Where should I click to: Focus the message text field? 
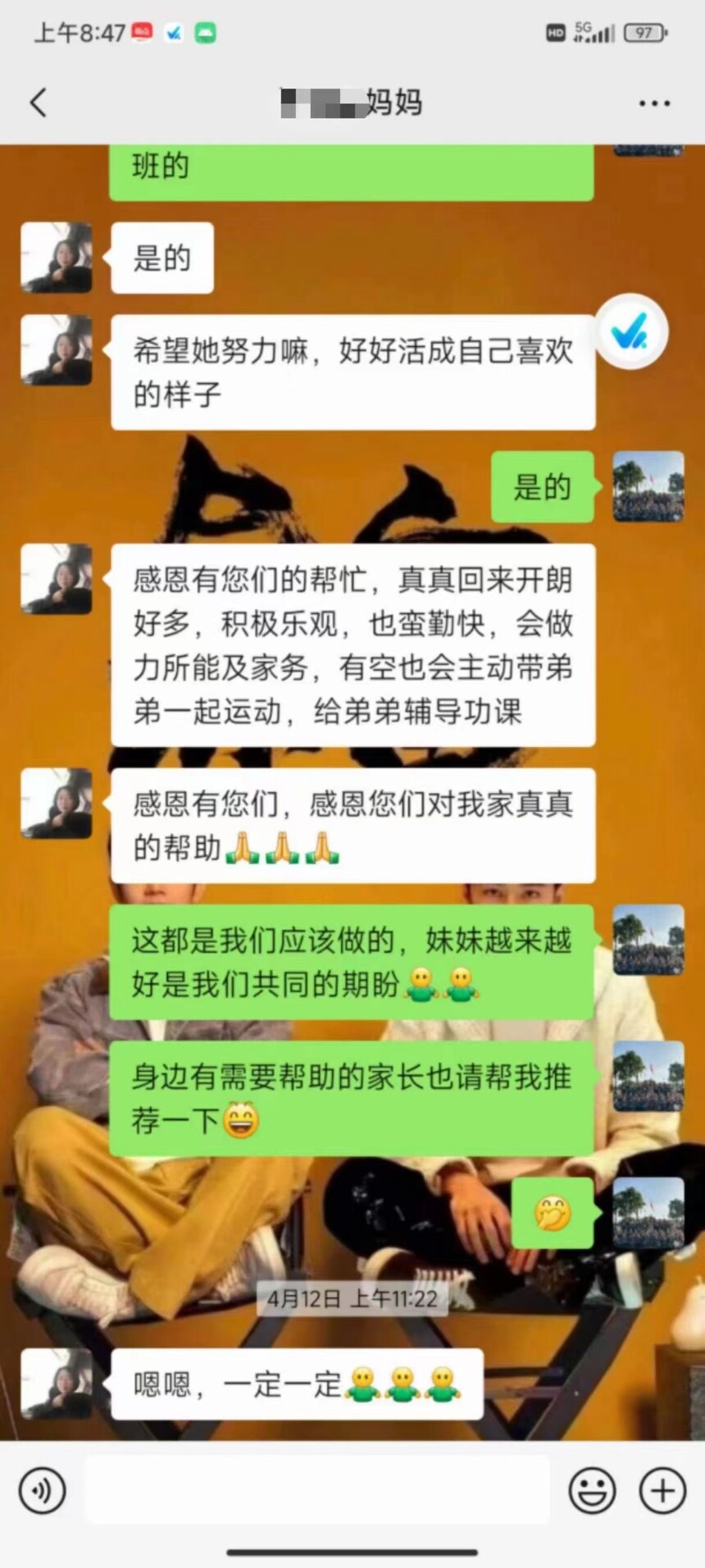pos(318,1490)
